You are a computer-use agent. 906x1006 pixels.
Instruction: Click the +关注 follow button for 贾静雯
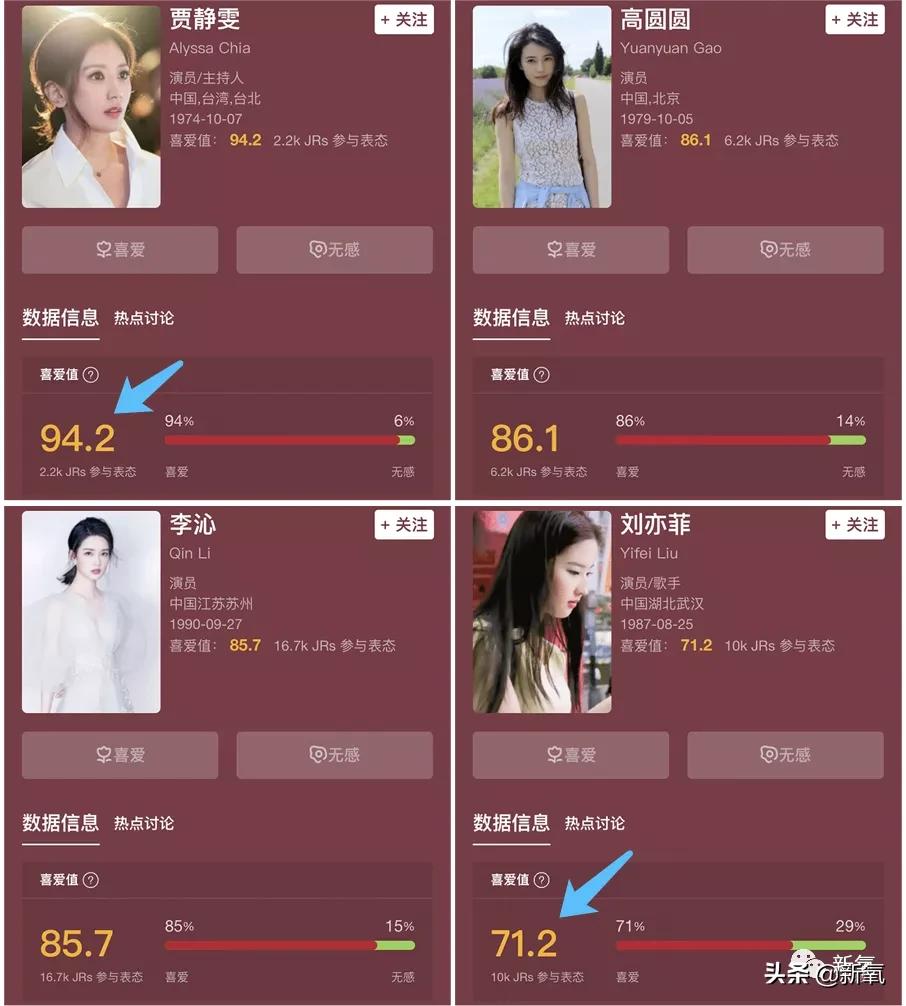coord(404,20)
